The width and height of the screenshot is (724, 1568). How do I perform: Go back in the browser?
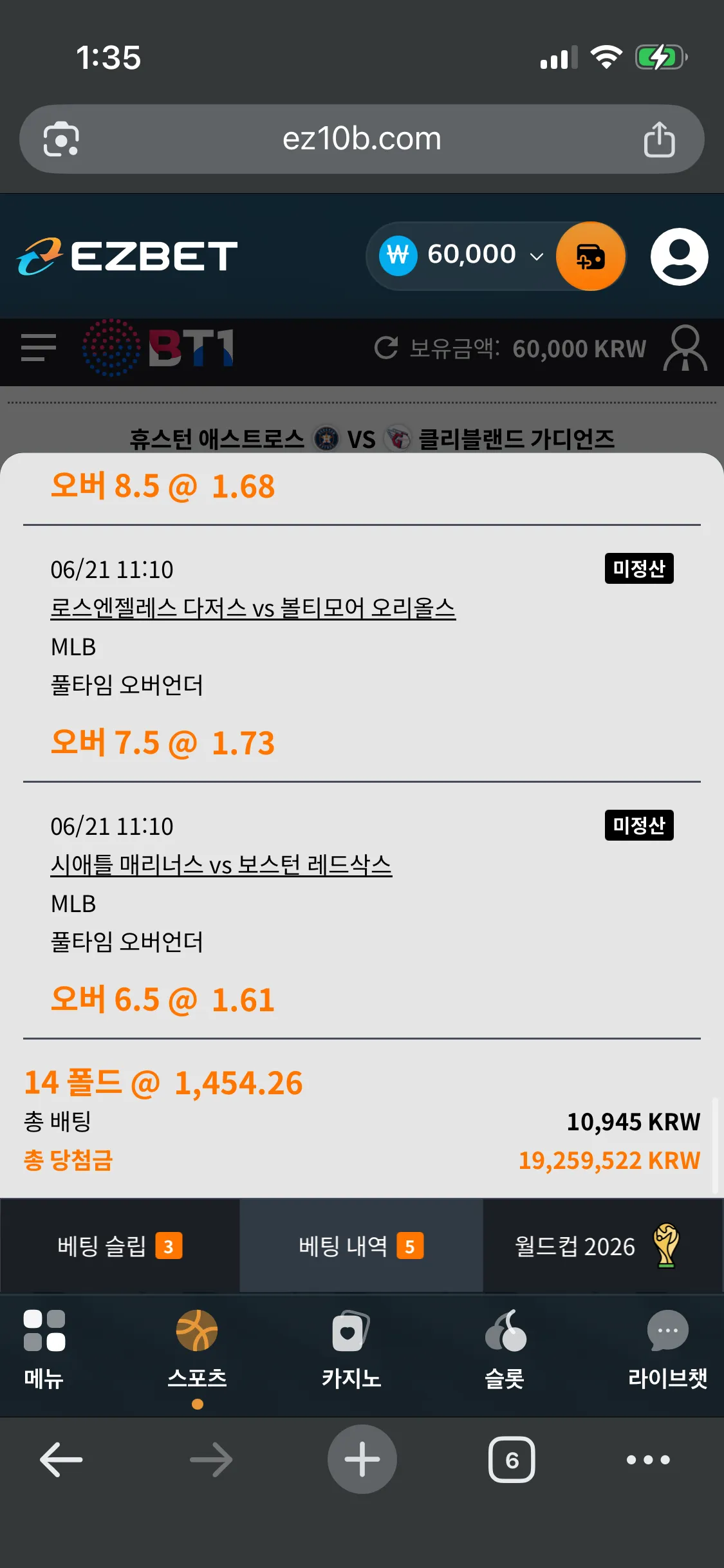(61, 1459)
